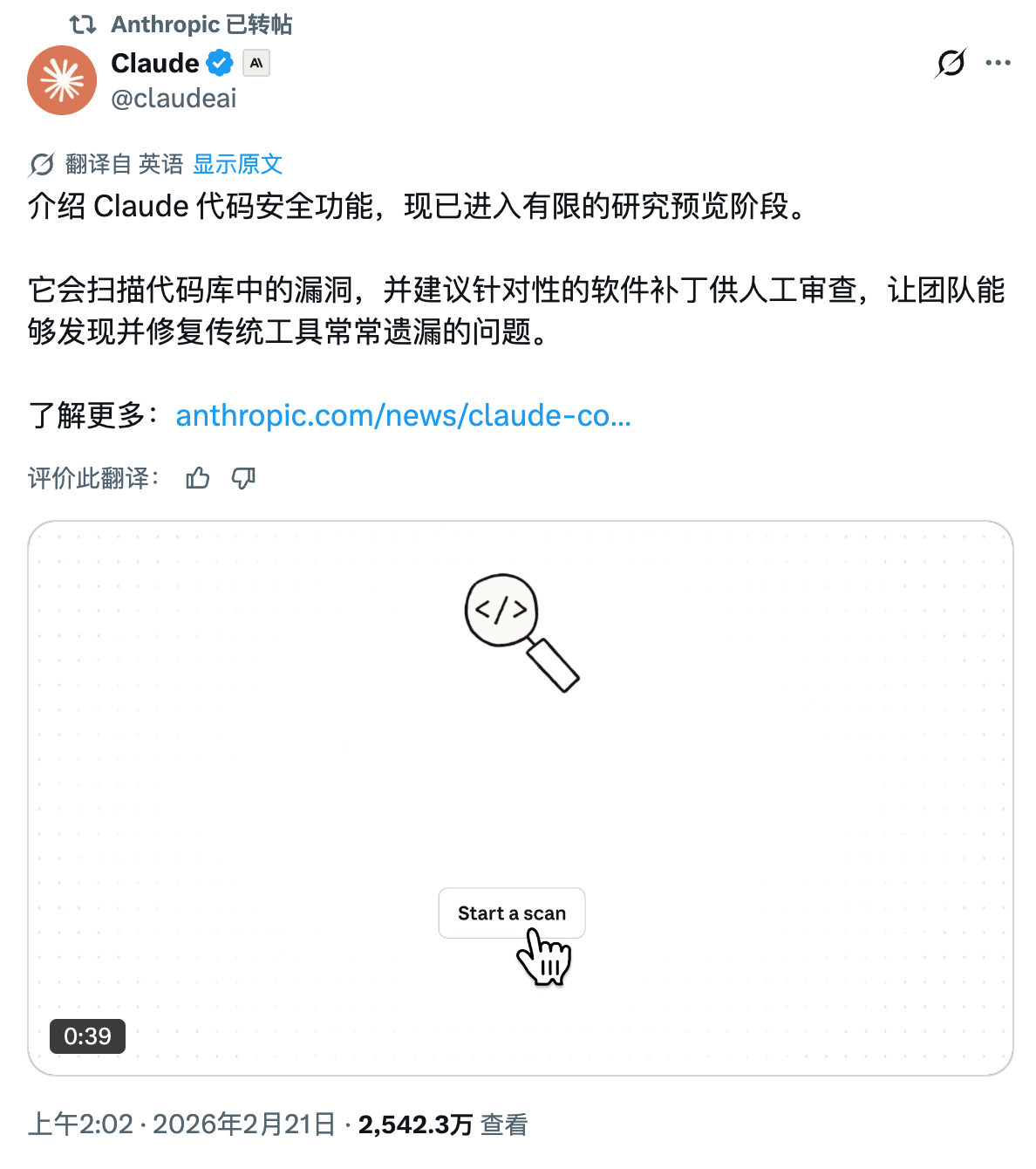Open the more options ellipsis menu
This screenshot has width=1036, height=1169.
997,62
